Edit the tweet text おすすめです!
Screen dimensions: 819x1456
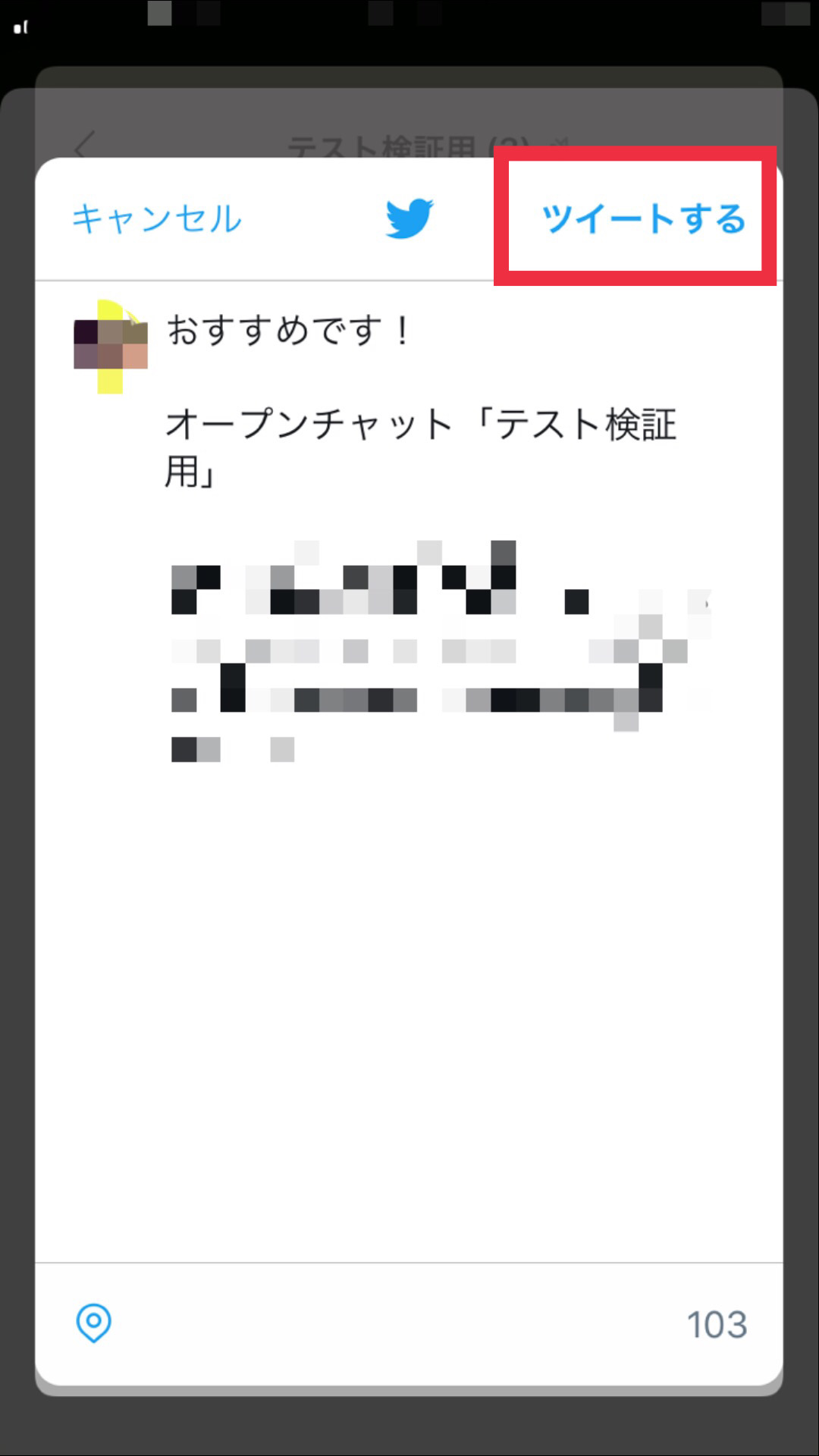point(288,331)
